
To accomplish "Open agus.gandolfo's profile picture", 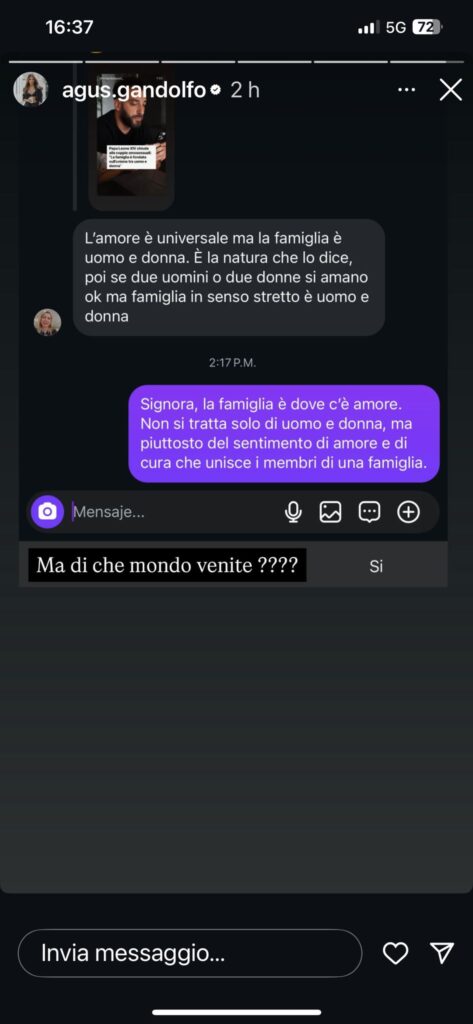I will (31, 89).
